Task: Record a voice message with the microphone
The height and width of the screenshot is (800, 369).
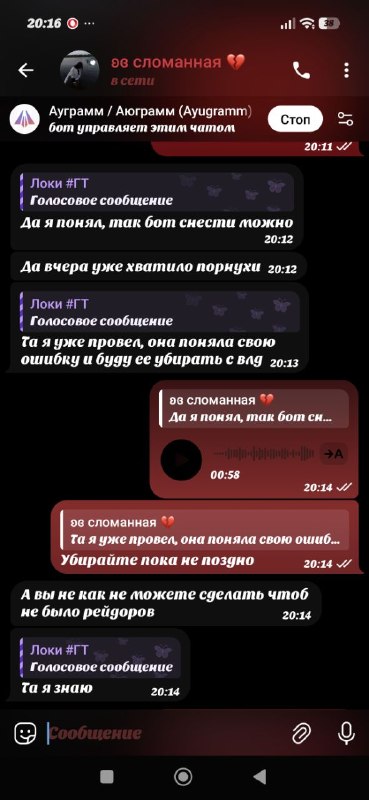Action: point(347,734)
